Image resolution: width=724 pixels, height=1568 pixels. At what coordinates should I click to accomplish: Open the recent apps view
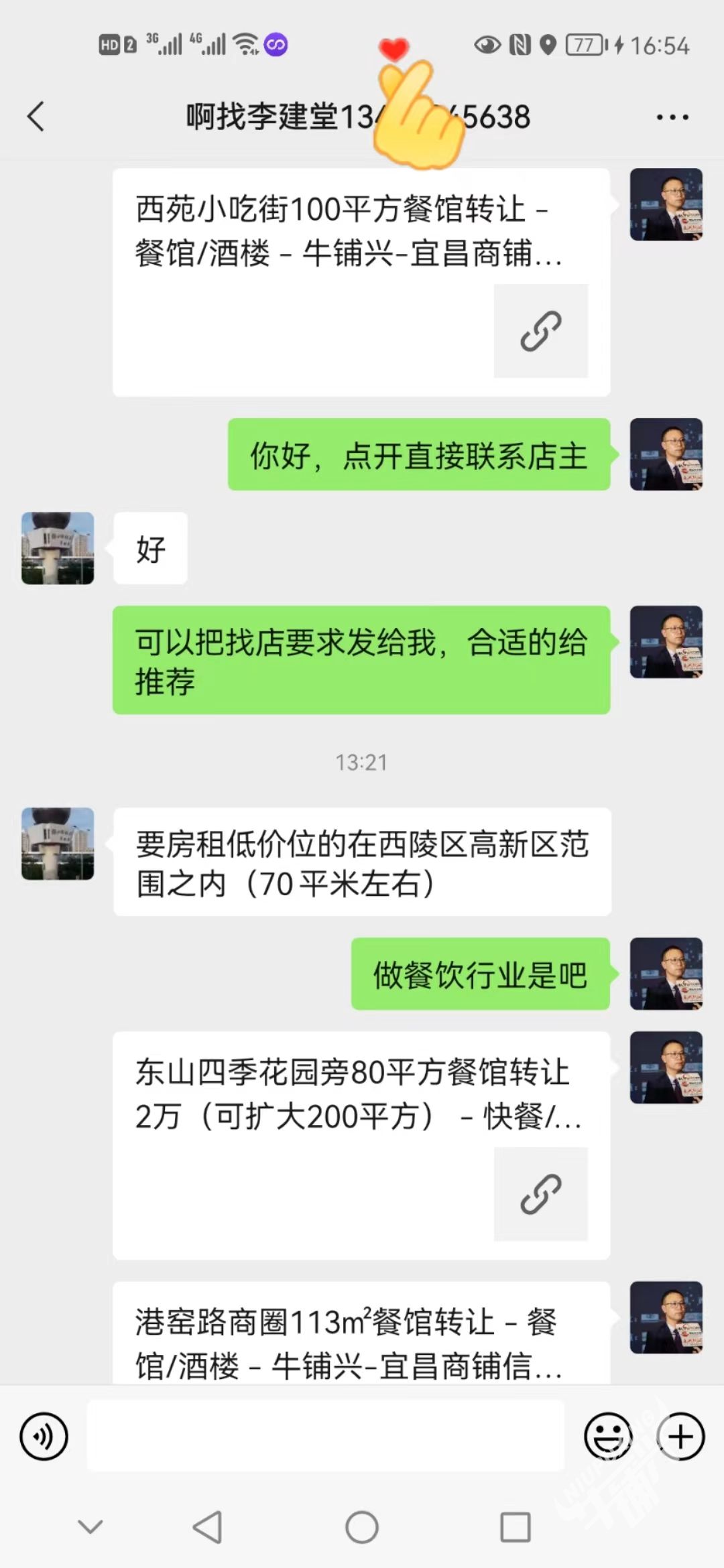tap(516, 1528)
